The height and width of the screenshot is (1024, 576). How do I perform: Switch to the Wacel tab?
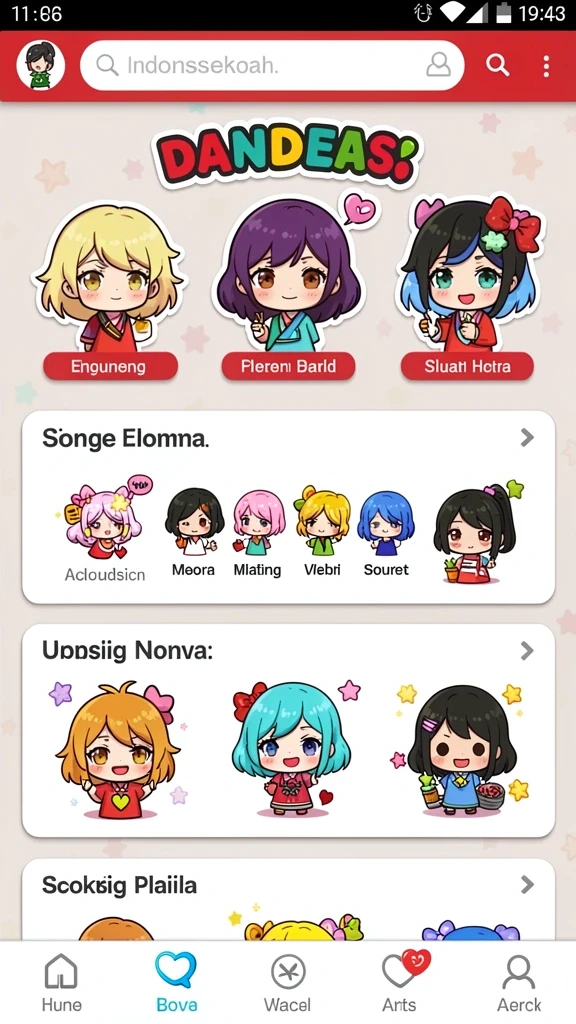(287, 983)
